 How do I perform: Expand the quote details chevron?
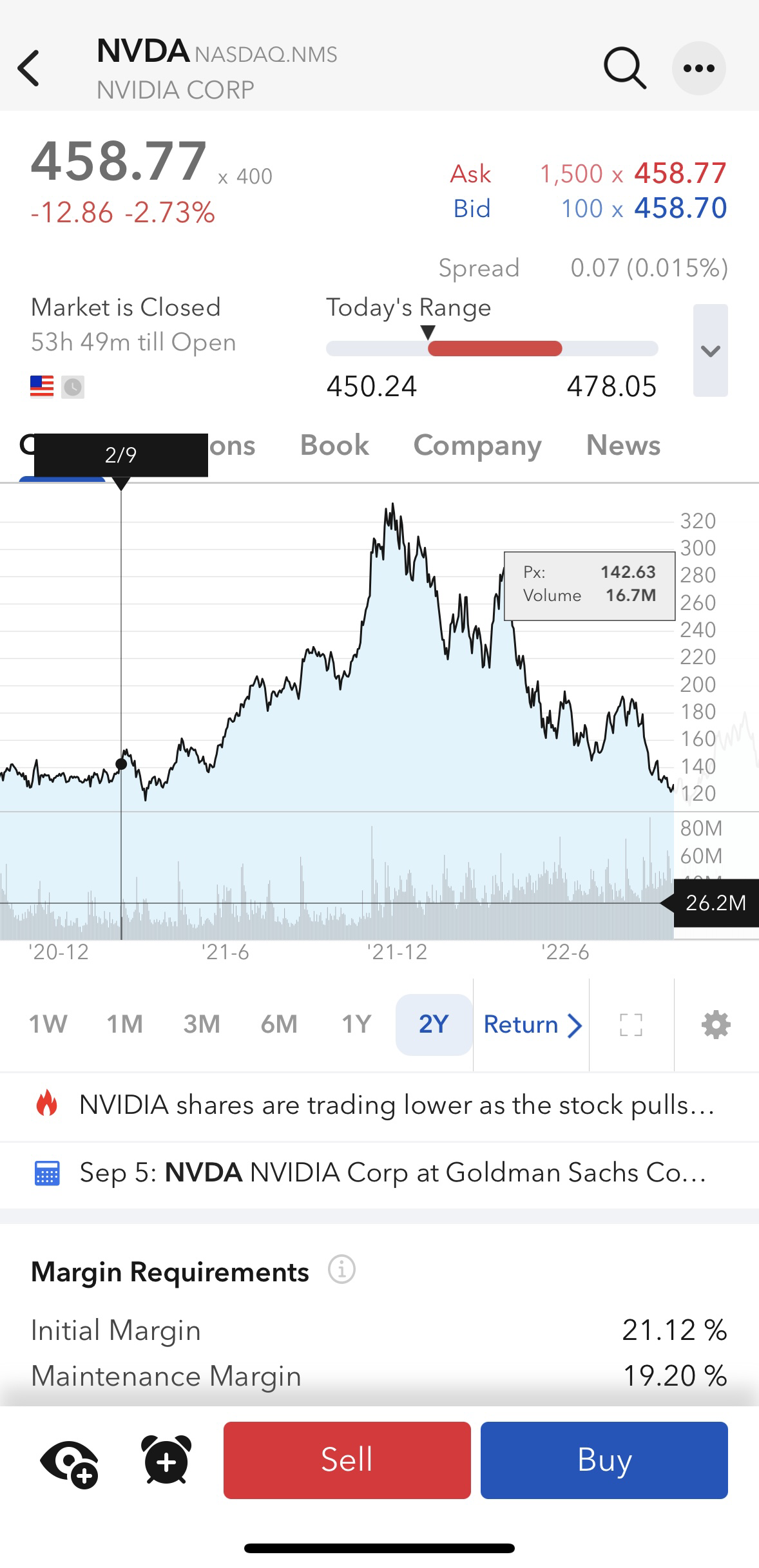click(x=711, y=351)
